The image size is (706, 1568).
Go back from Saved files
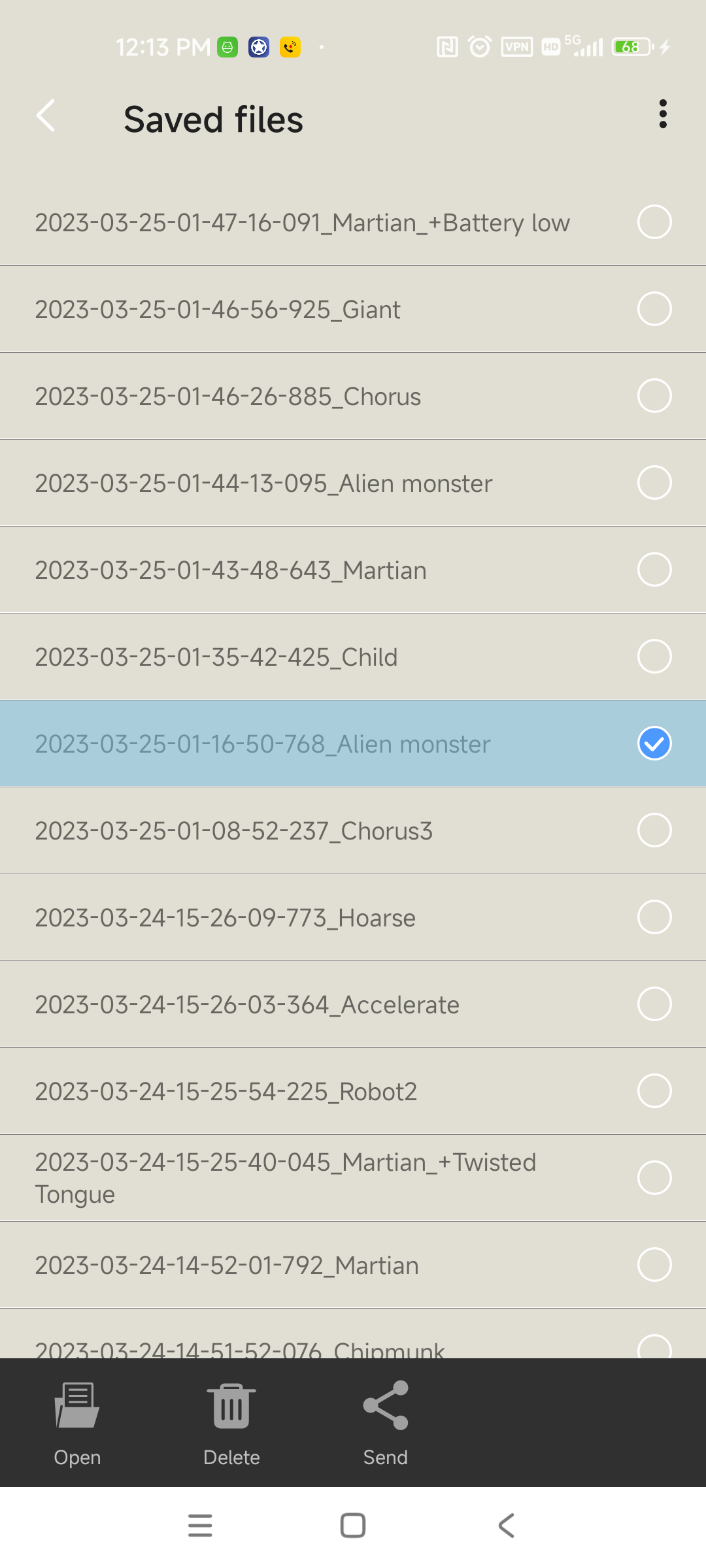pyautogui.click(x=46, y=116)
